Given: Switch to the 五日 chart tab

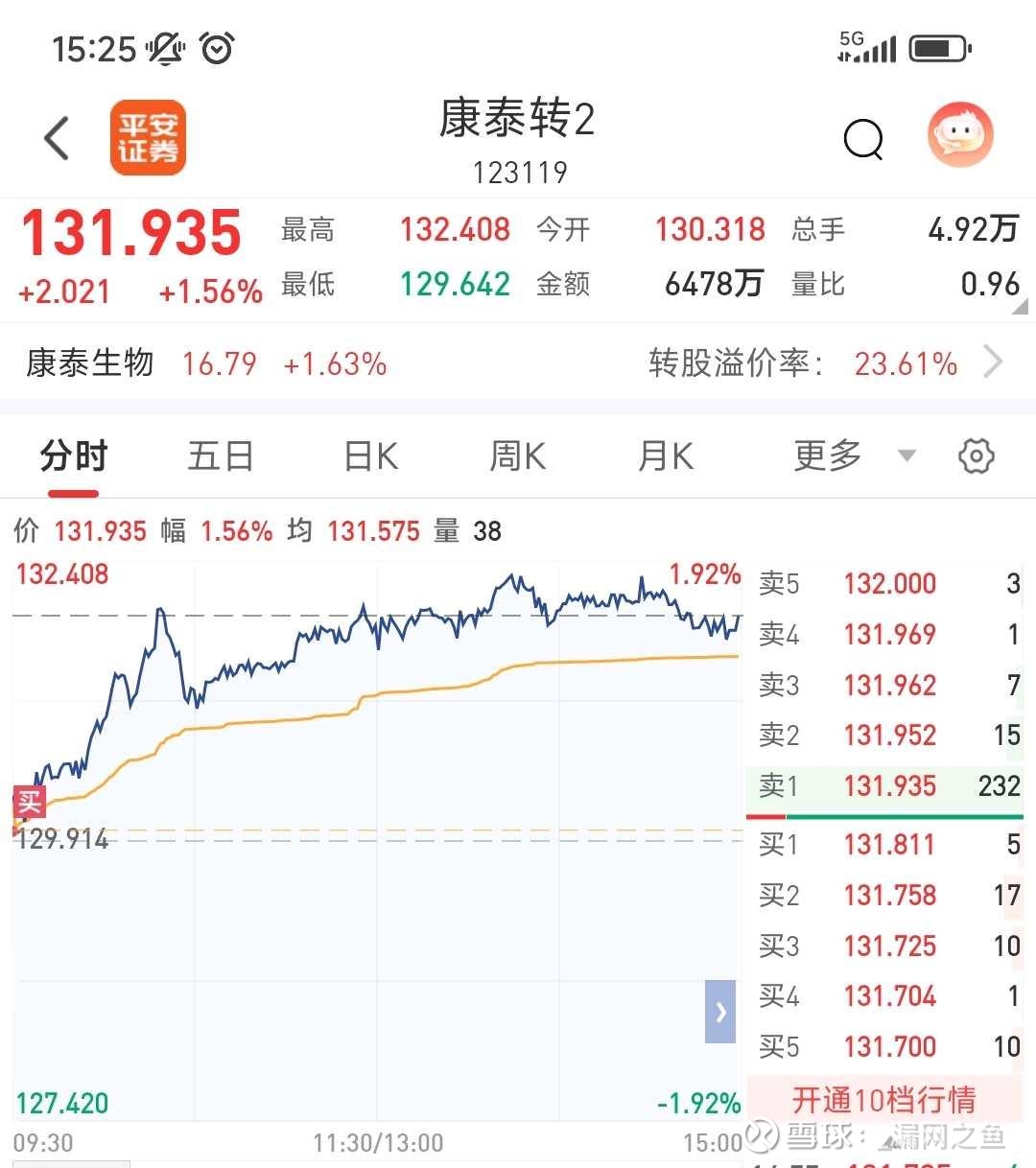Looking at the screenshot, I should [220, 456].
